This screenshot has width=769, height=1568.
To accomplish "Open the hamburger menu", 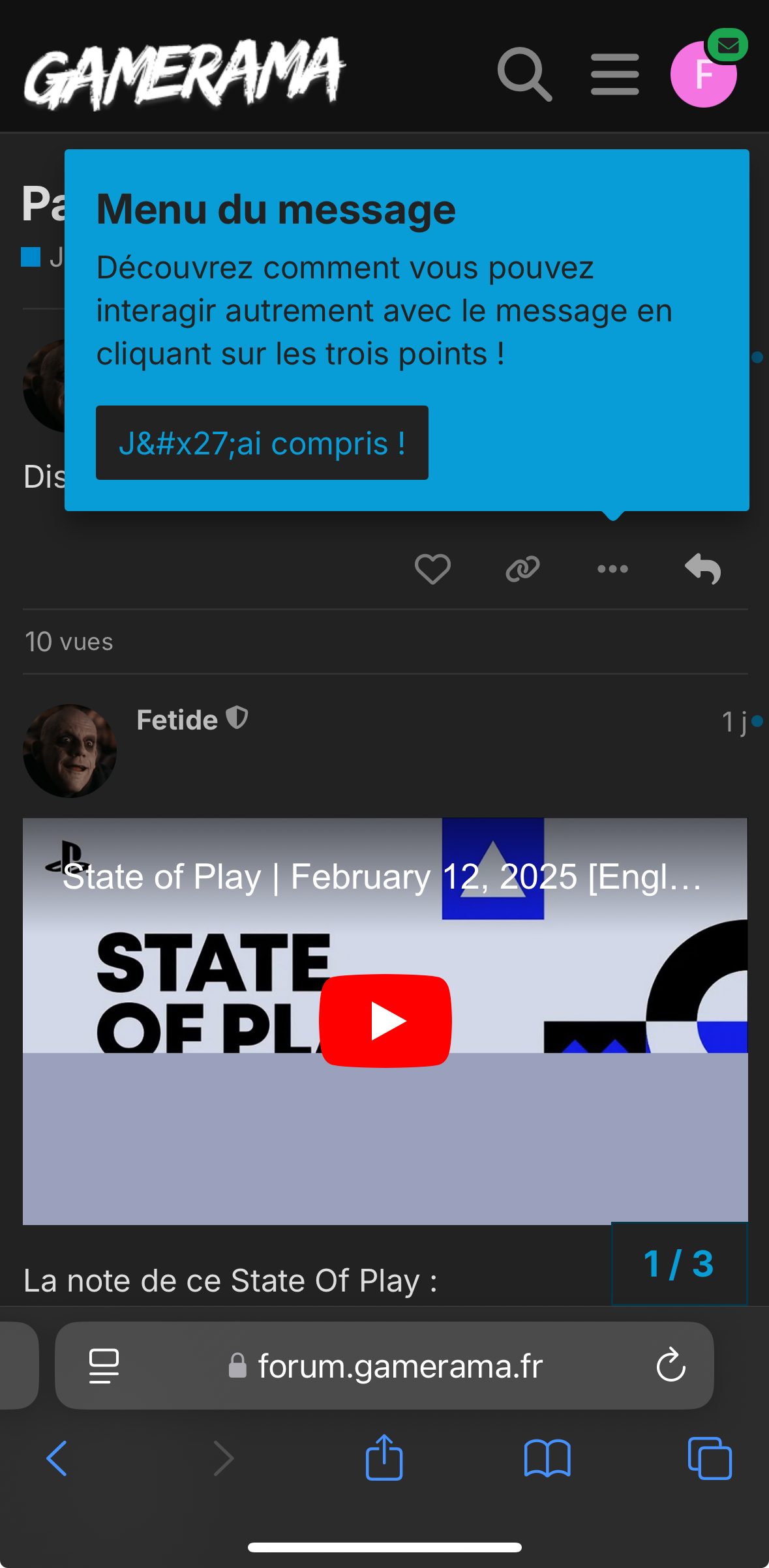I will [x=614, y=74].
